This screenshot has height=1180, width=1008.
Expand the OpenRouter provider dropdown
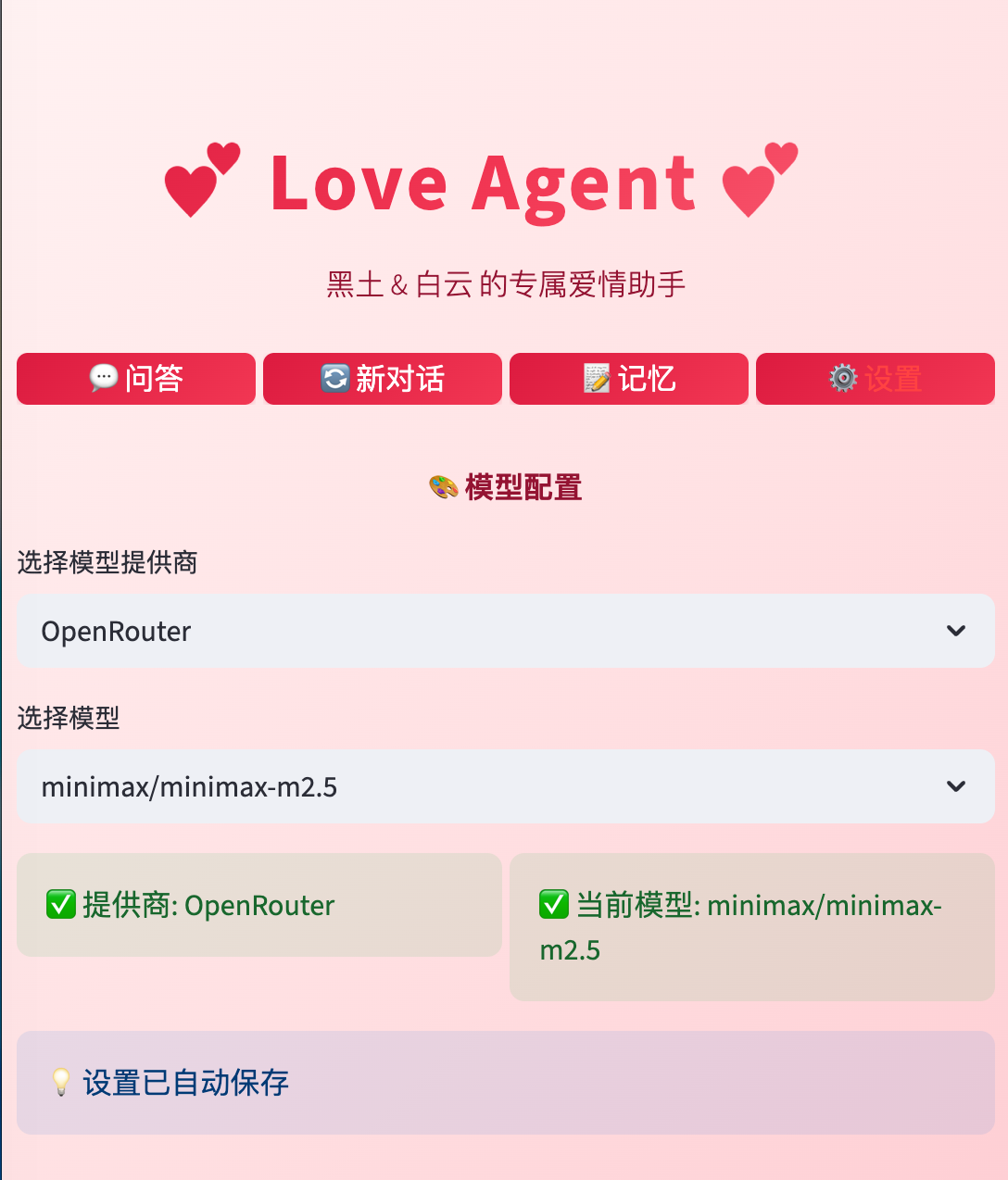pos(505,631)
